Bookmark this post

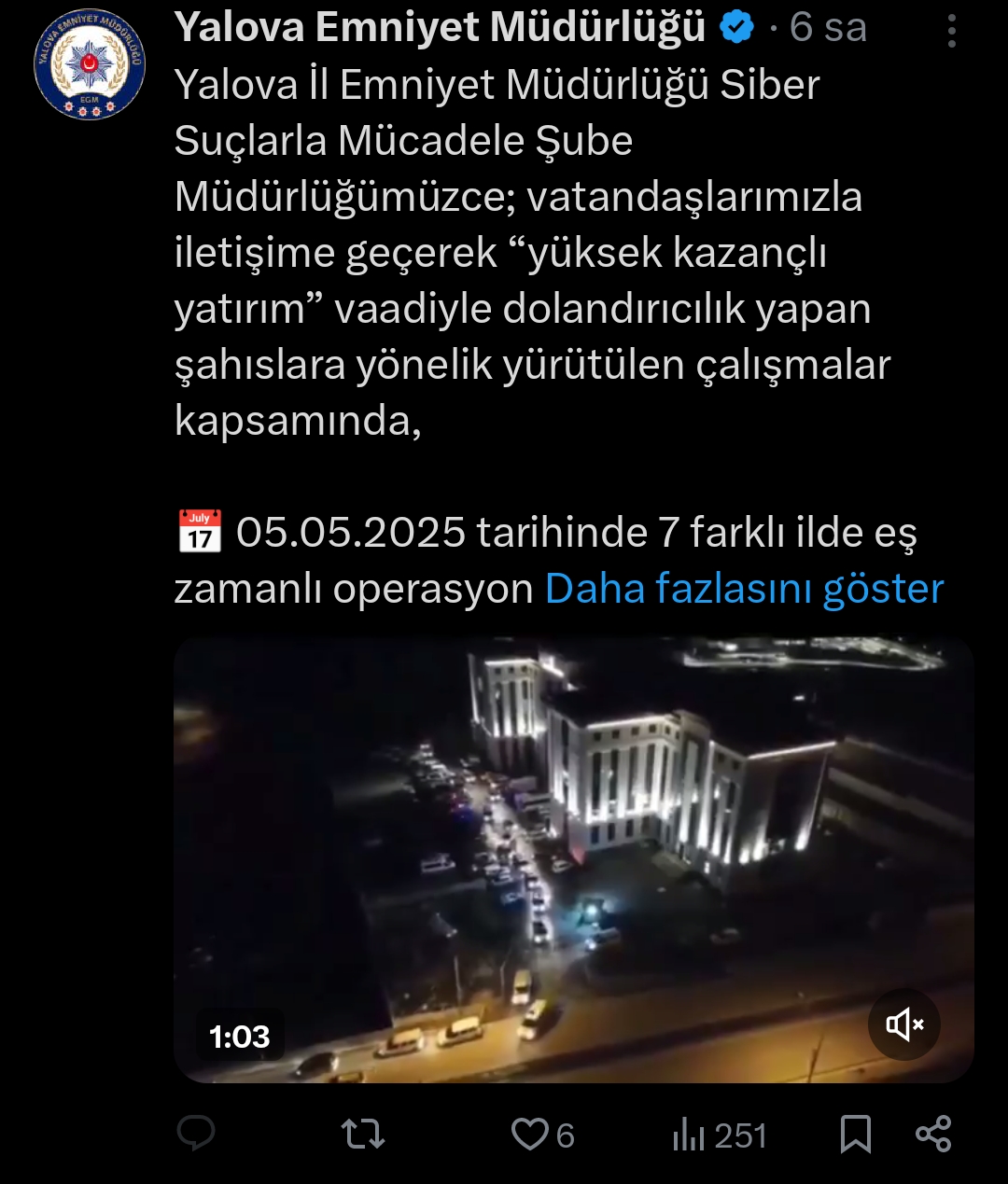[855, 1134]
